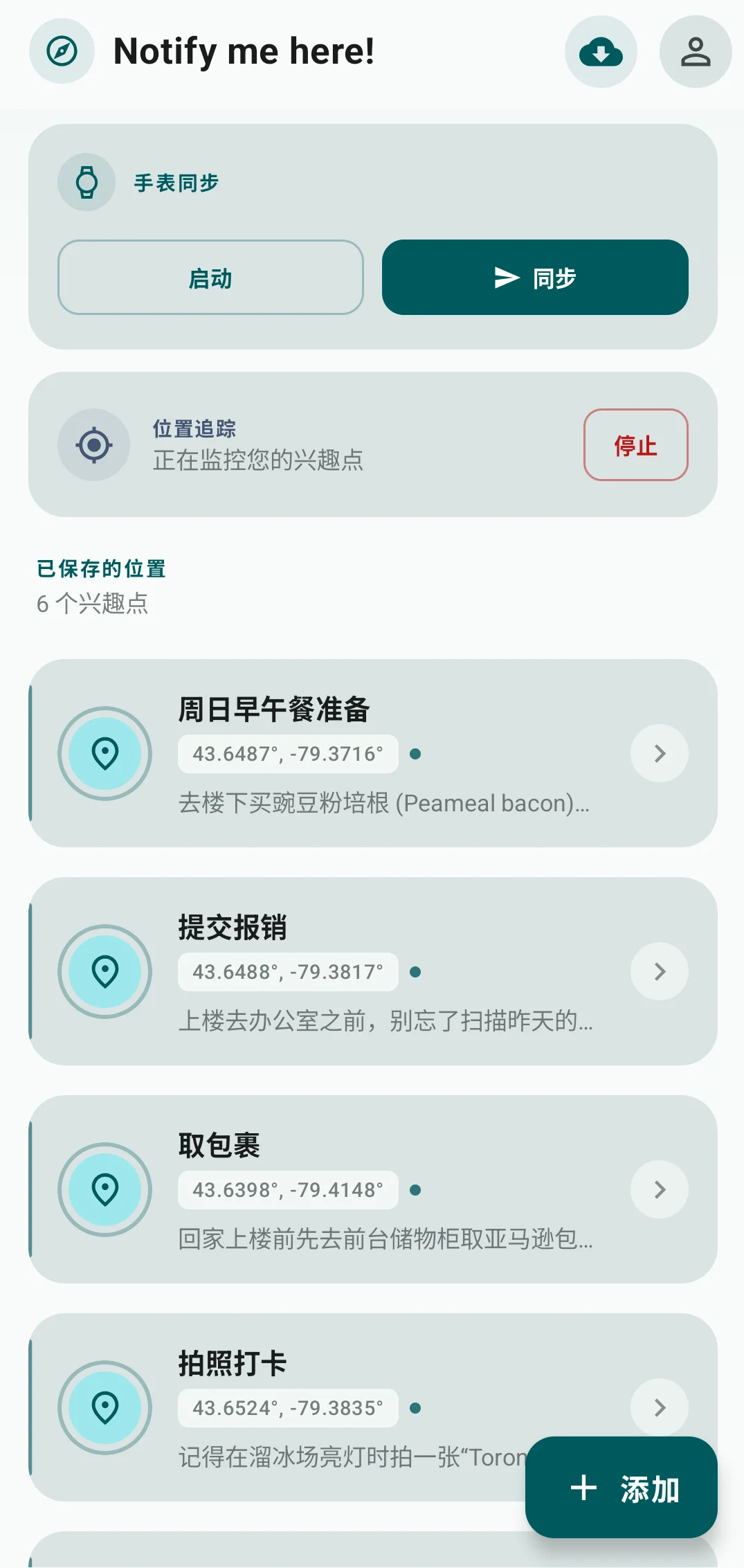
Task: Toggle the green dot next to 提交报销 coordinates
Action: pos(416,972)
